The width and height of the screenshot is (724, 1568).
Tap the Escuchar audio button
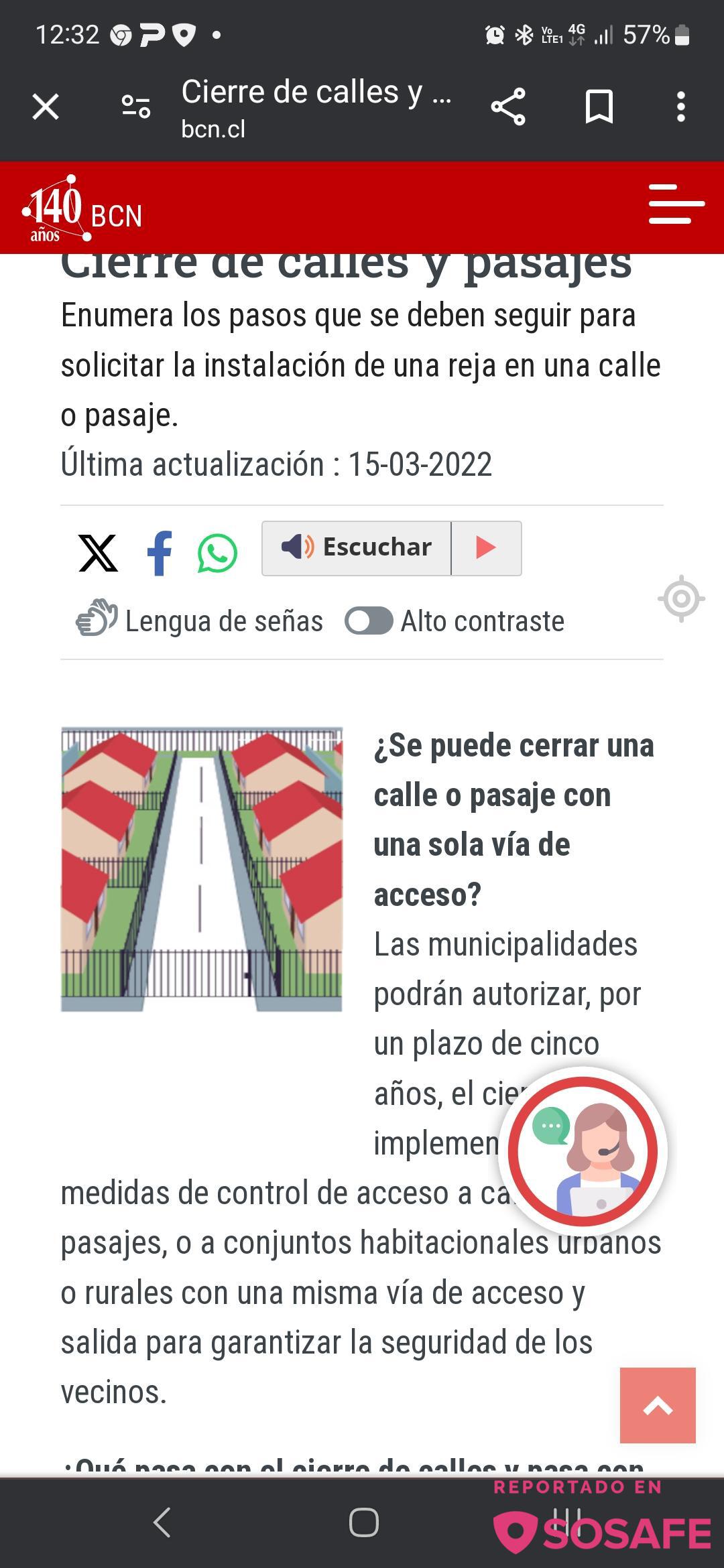tap(357, 548)
